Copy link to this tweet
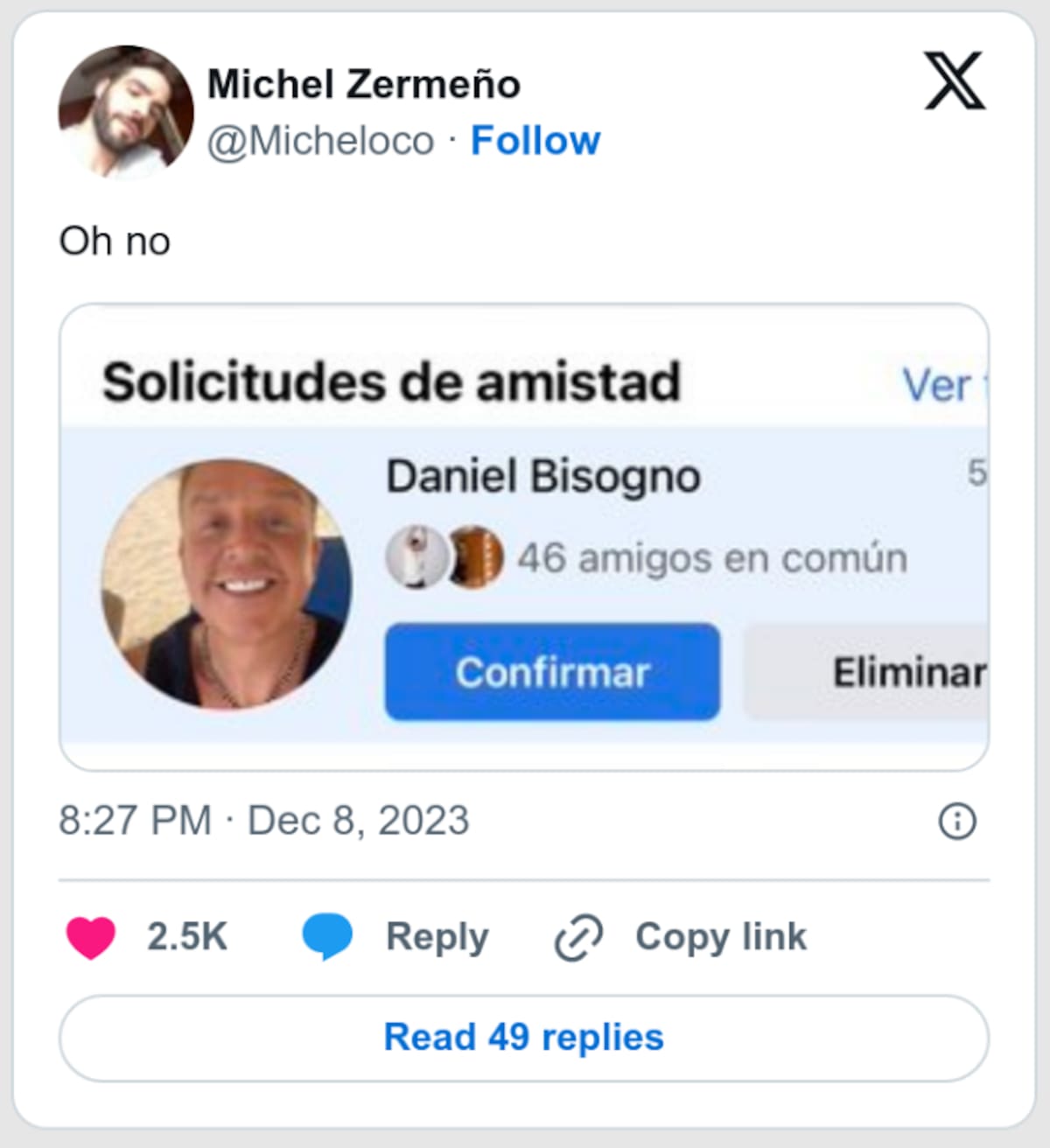The image size is (1050, 1148). (681, 937)
